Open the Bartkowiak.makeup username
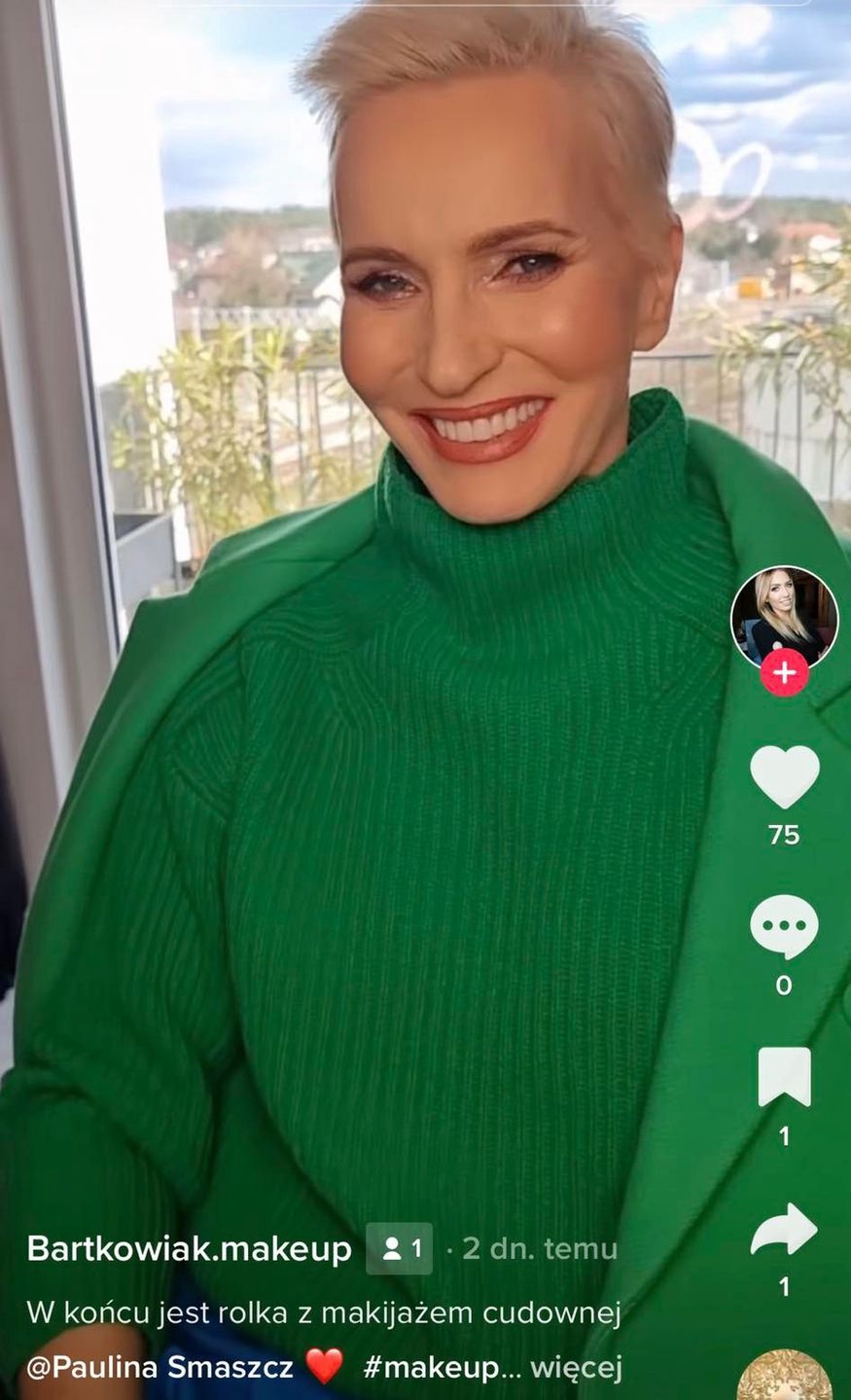The image size is (851, 1400). click(189, 1248)
